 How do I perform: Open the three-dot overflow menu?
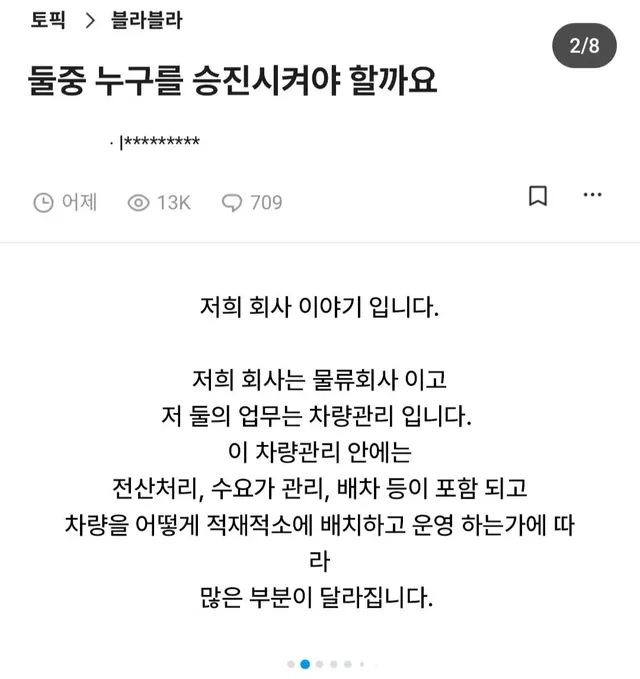point(592,195)
